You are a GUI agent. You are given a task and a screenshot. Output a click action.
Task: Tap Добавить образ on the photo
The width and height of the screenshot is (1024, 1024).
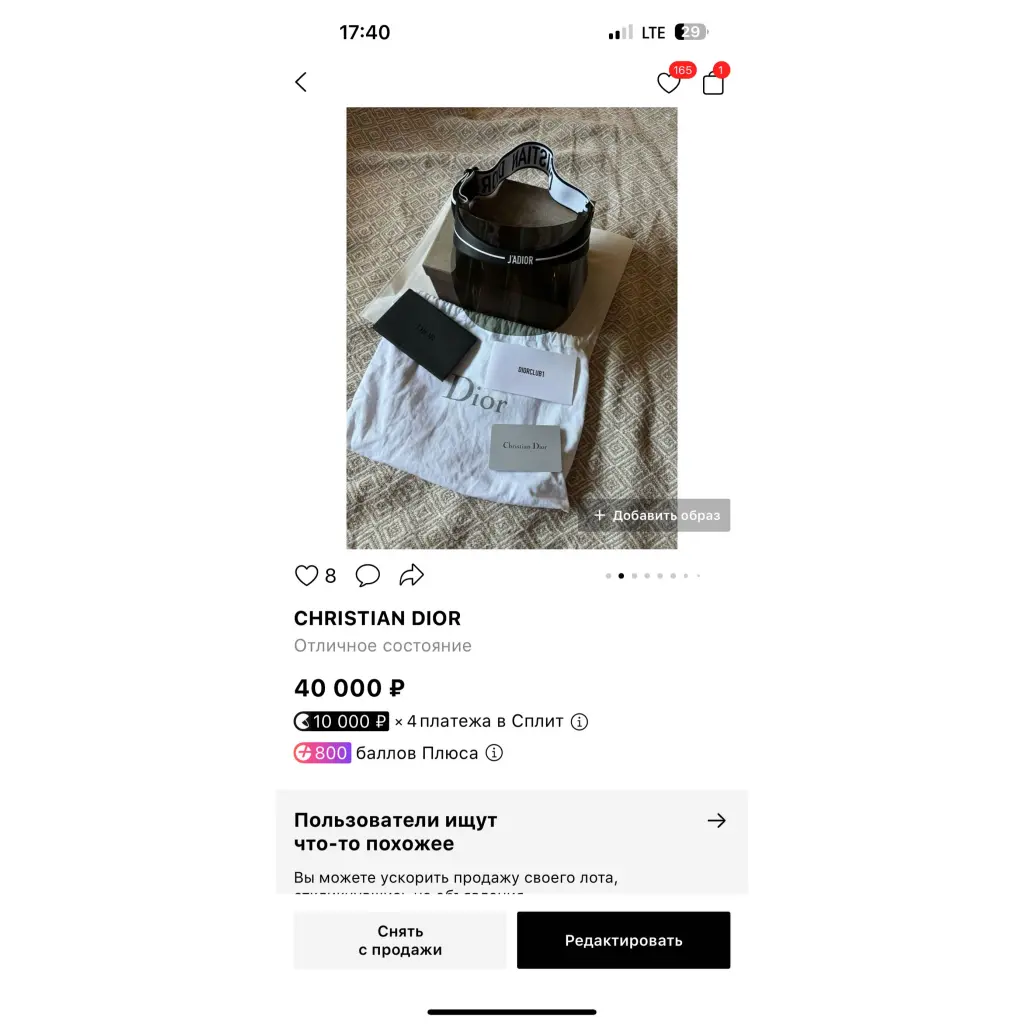[x=656, y=515]
